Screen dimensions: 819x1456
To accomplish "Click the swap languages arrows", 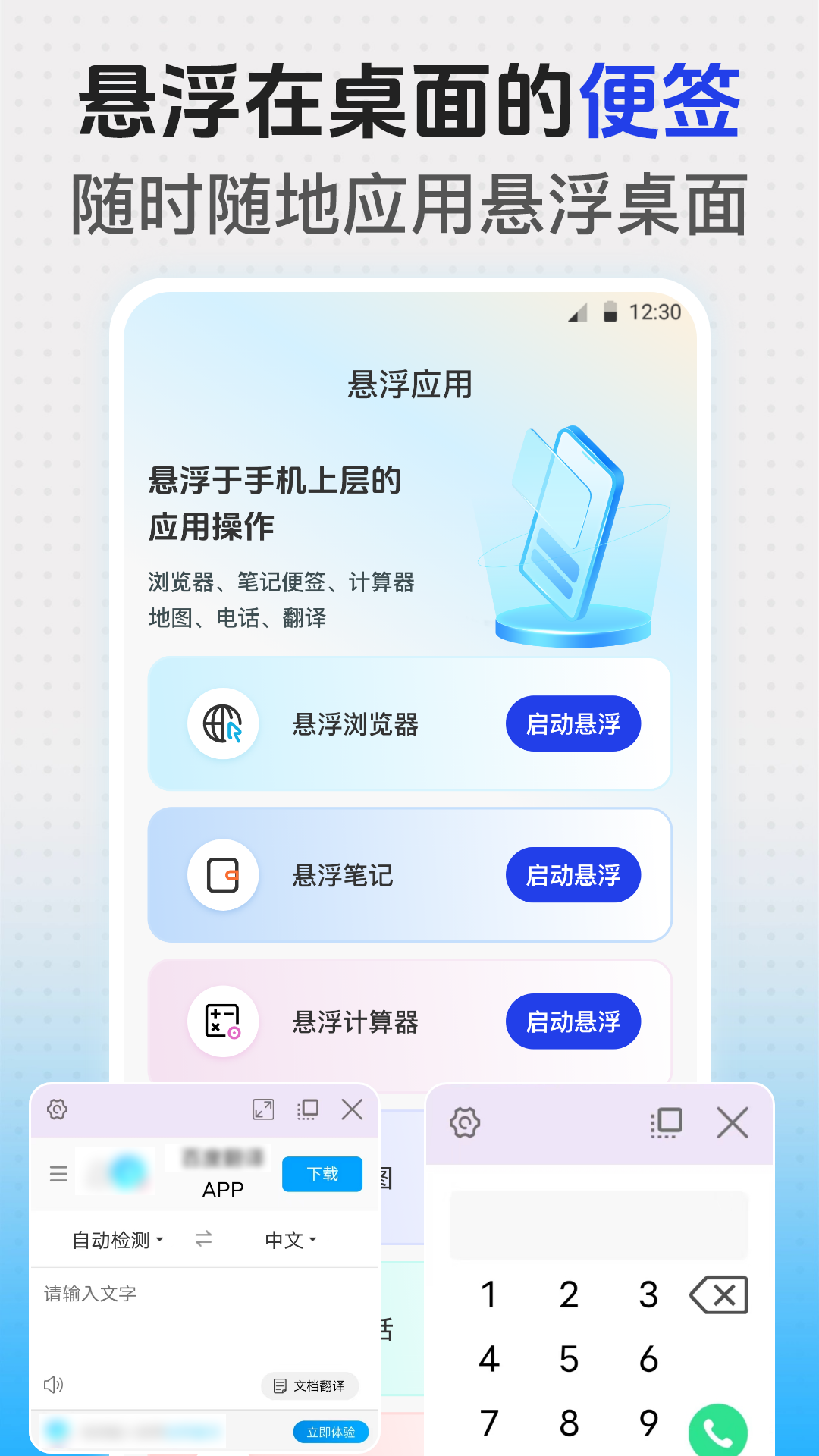I will 202,1239.
